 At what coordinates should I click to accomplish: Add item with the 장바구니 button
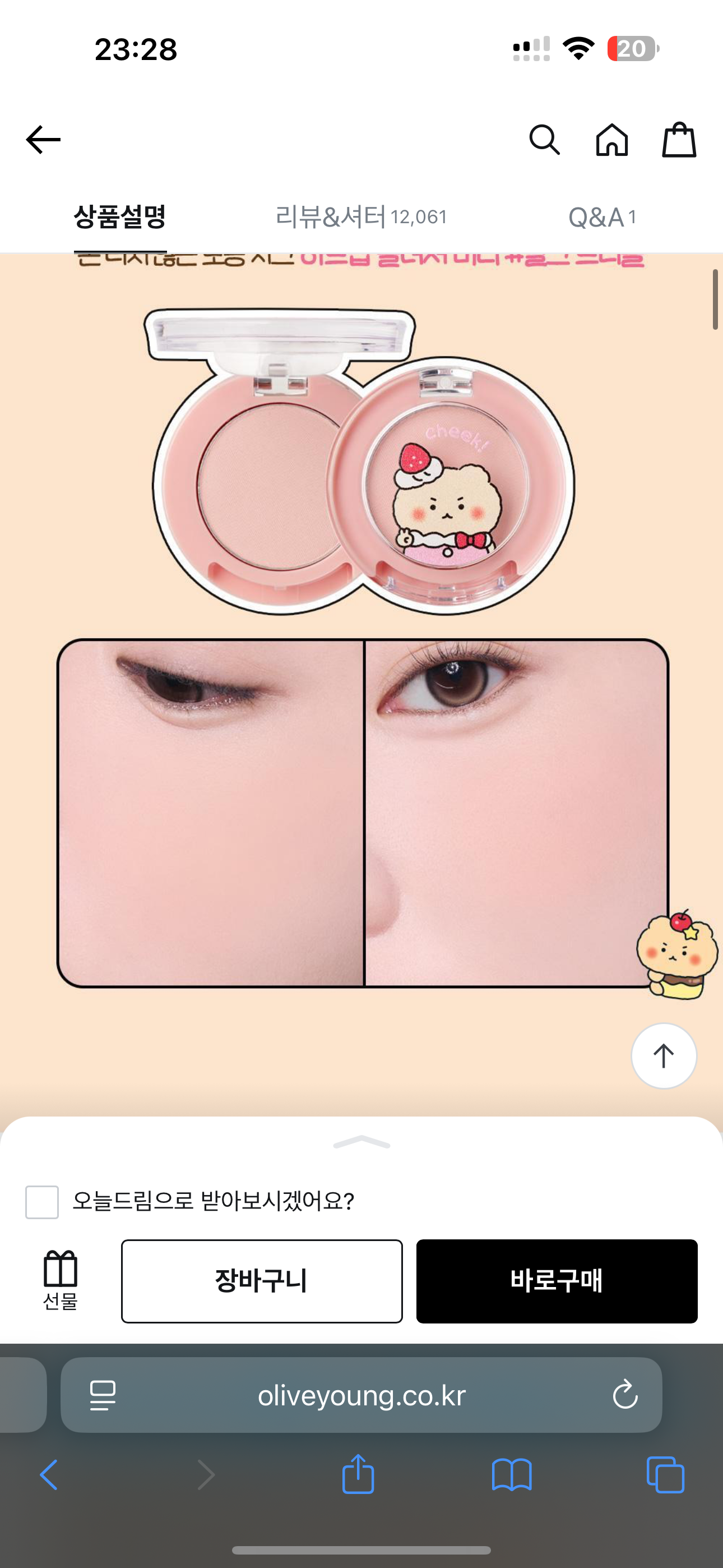(262, 1281)
